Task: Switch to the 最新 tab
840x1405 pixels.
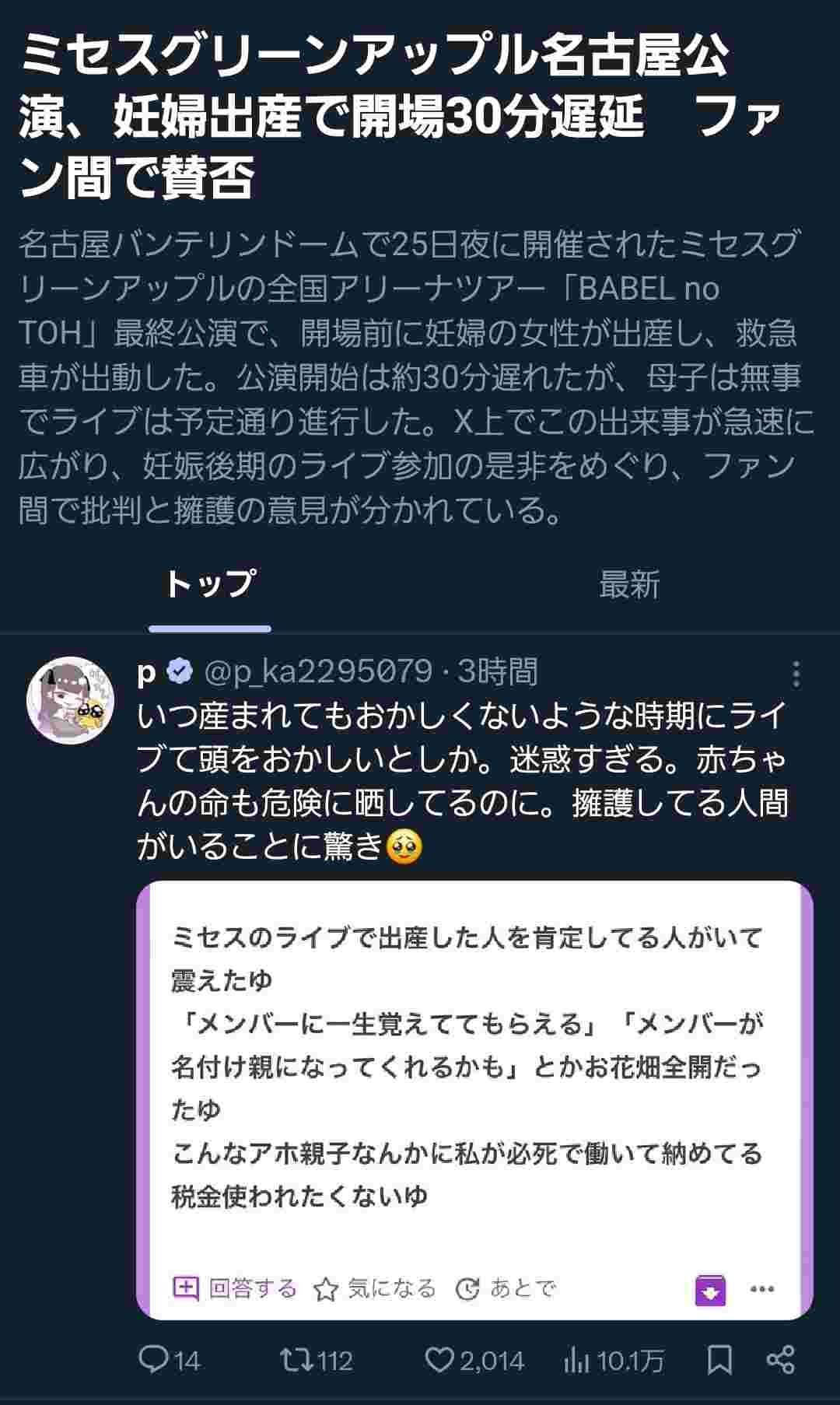Action: (x=629, y=584)
